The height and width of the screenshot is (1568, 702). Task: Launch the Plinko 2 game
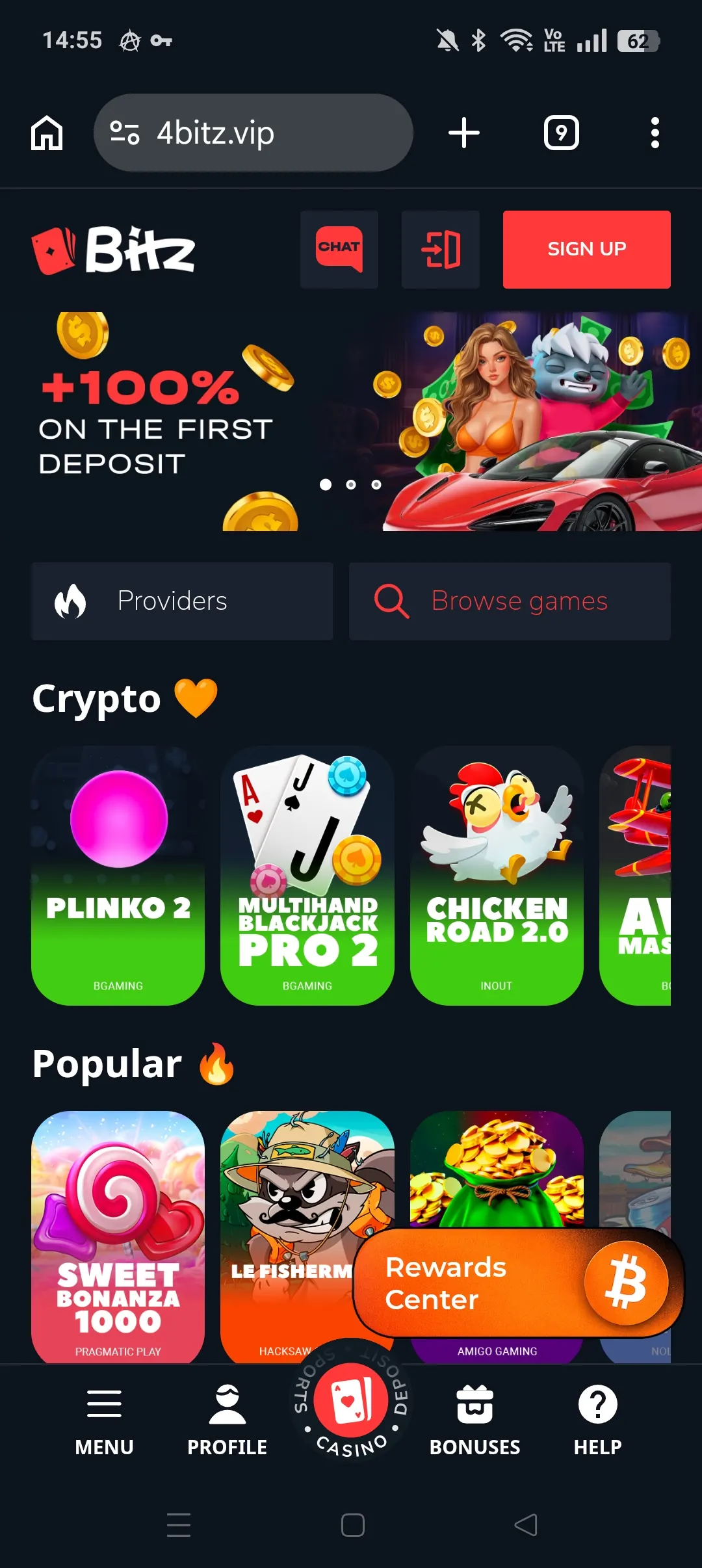[118, 878]
